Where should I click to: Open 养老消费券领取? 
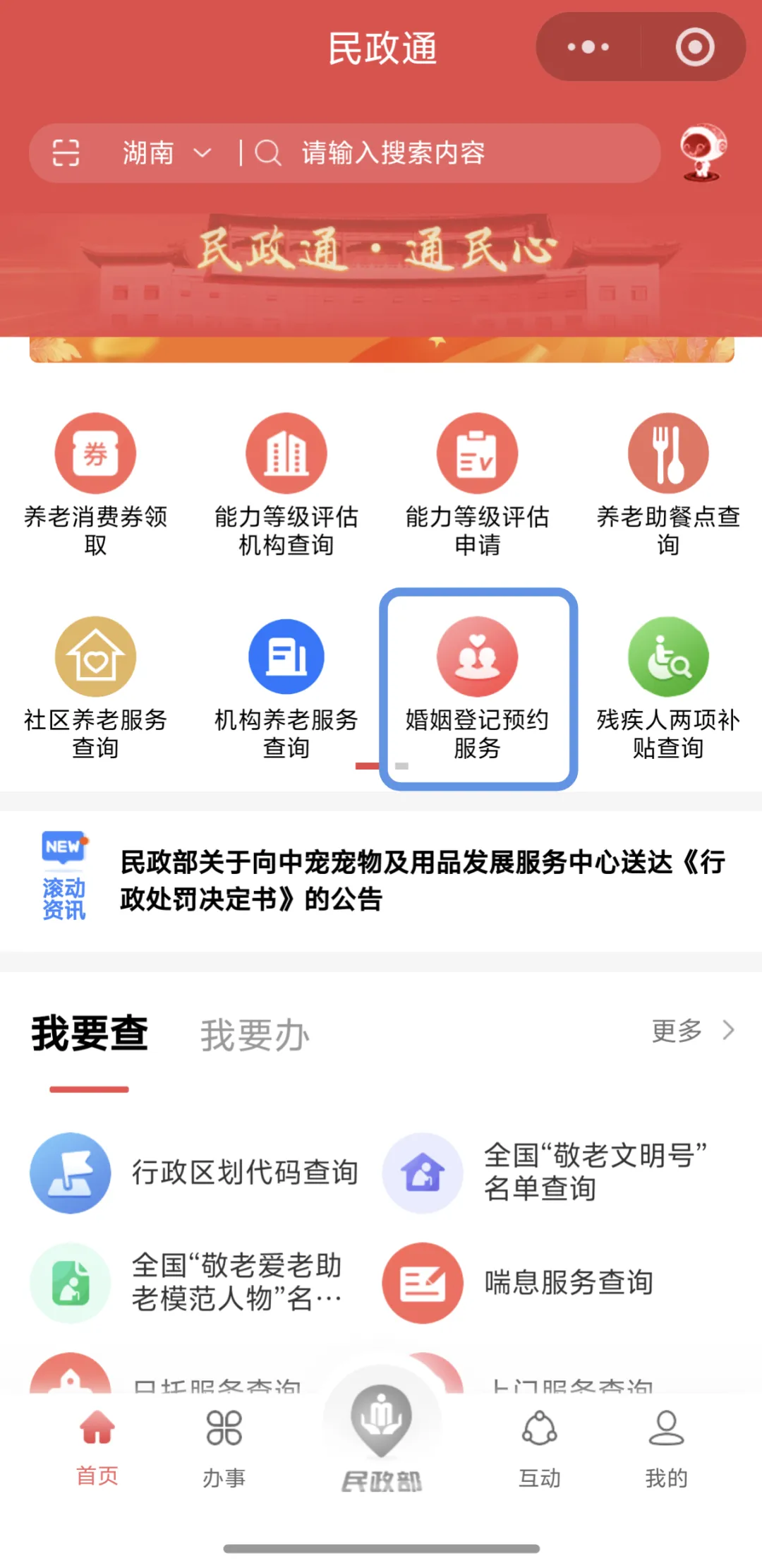click(96, 485)
